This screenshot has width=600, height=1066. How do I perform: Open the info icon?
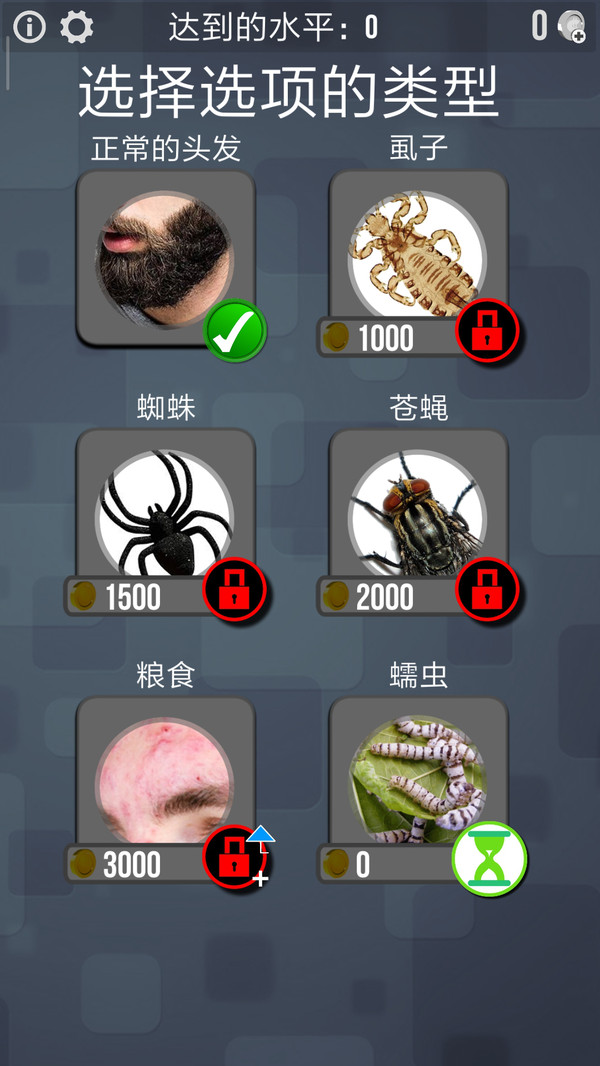[29, 27]
